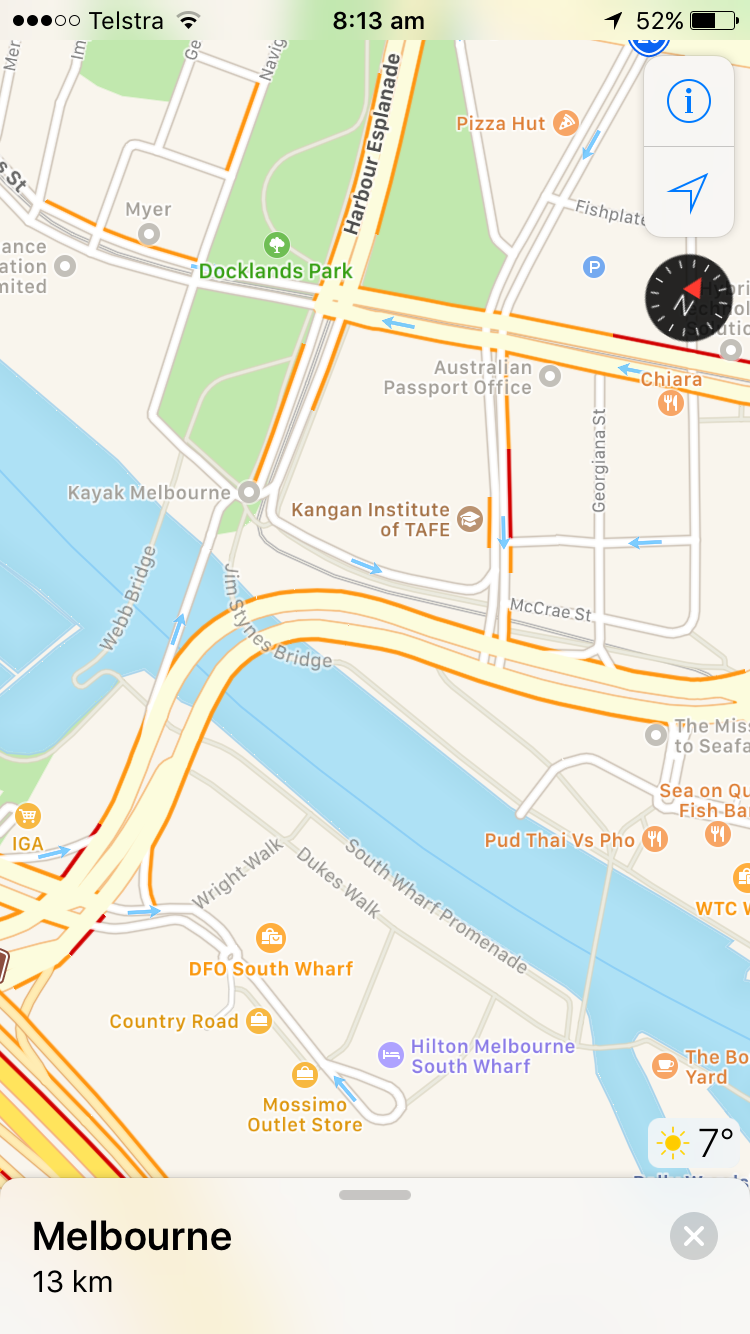The width and height of the screenshot is (750, 1334).
Task: Dismiss the Melbourne location card
Action: pos(693,1237)
